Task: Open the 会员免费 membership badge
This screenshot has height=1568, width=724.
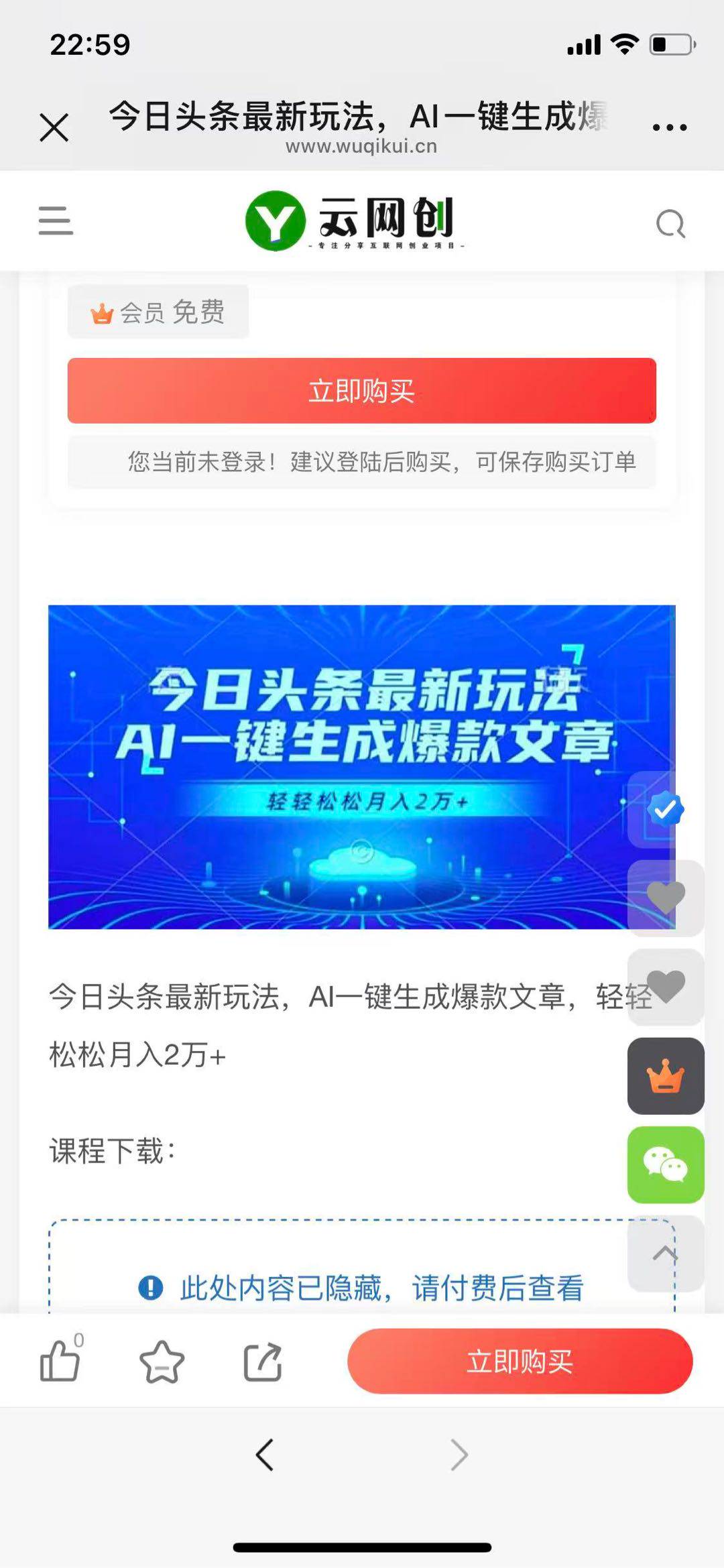Action: (158, 312)
